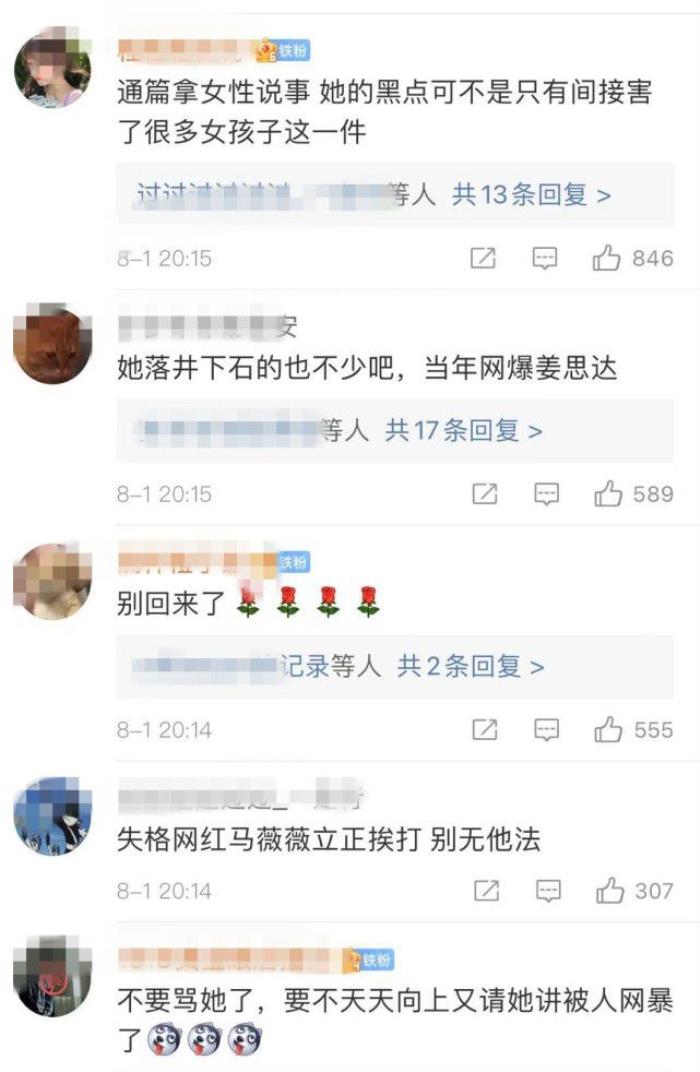700x1072 pixels.
Task: Like the comment mentioning 姜思达
Action: click(x=607, y=494)
